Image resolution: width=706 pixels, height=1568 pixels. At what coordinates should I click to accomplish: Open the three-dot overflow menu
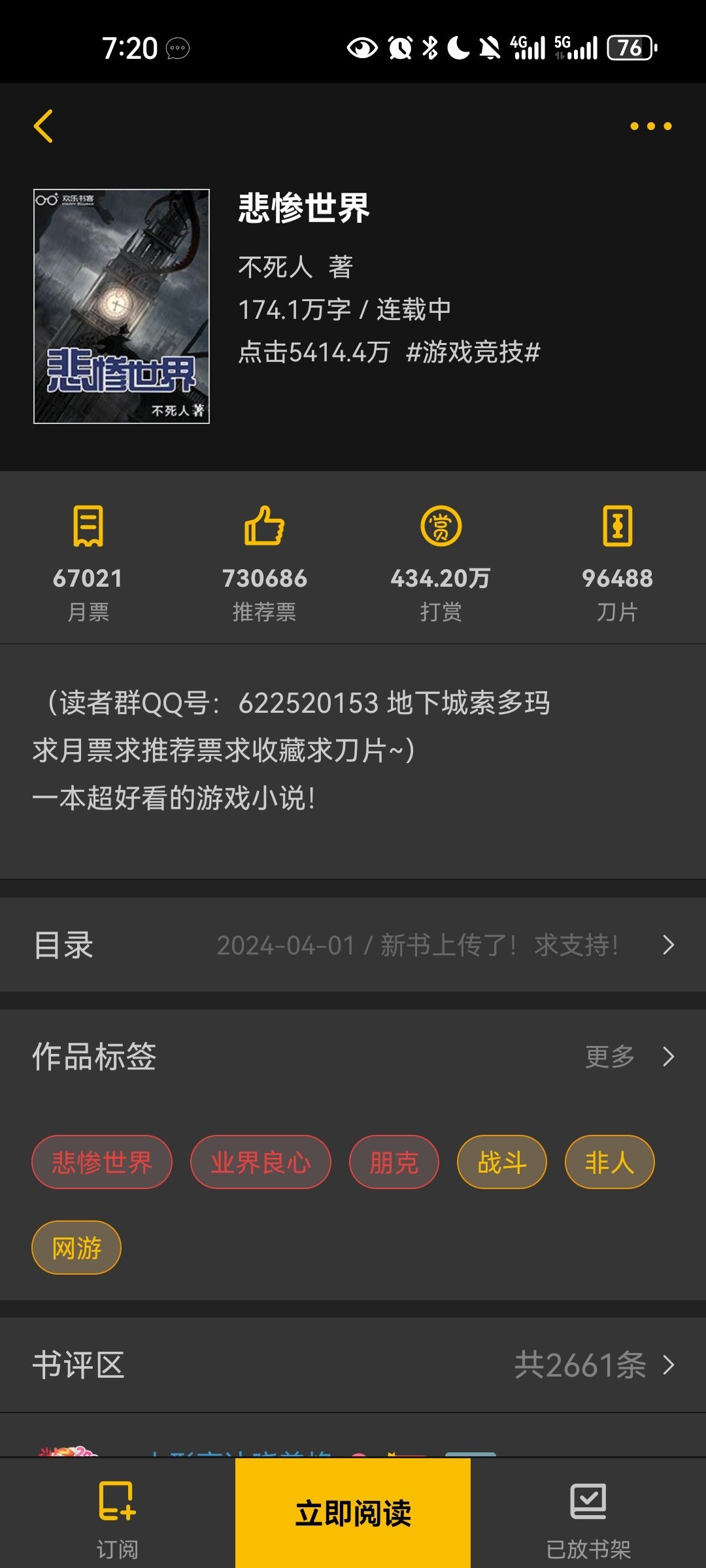click(650, 126)
